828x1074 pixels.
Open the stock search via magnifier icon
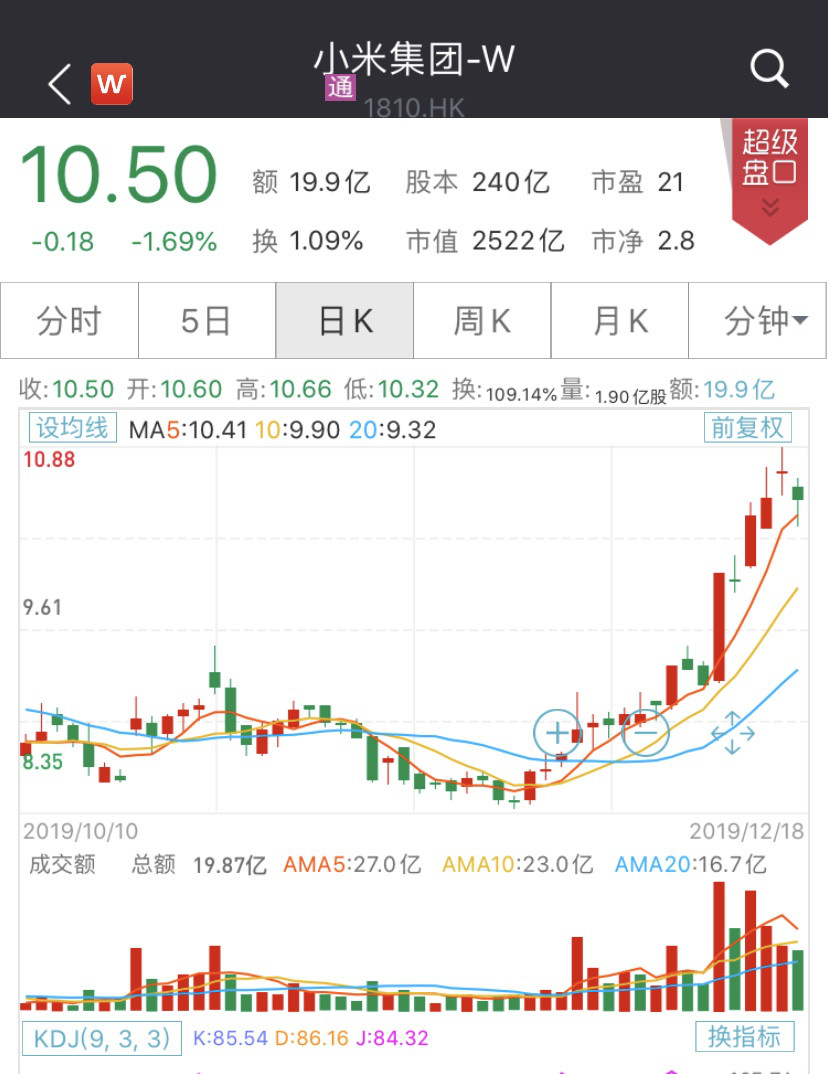[769, 68]
